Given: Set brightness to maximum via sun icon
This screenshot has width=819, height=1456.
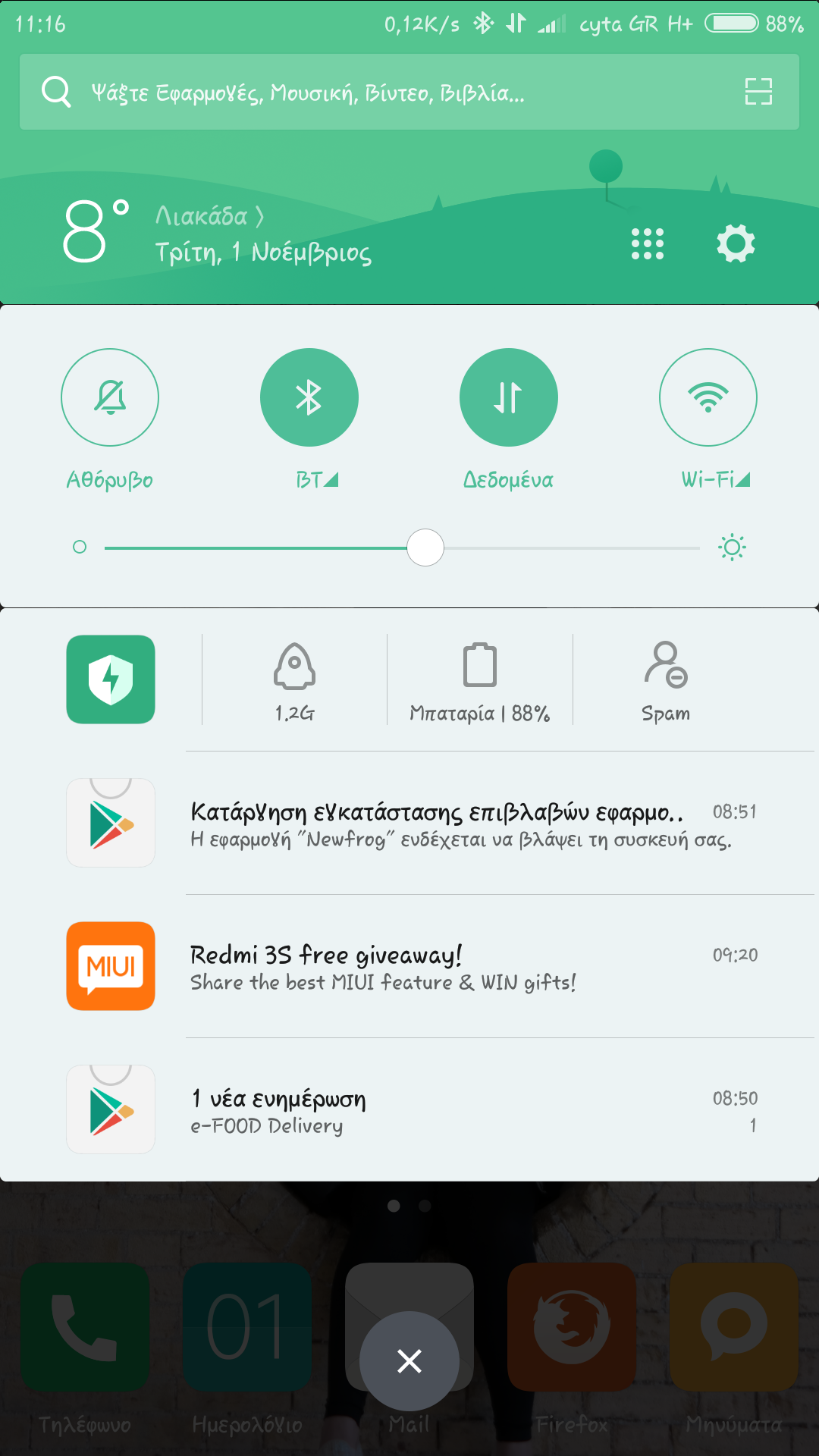Looking at the screenshot, I should click(x=732, y=547).
